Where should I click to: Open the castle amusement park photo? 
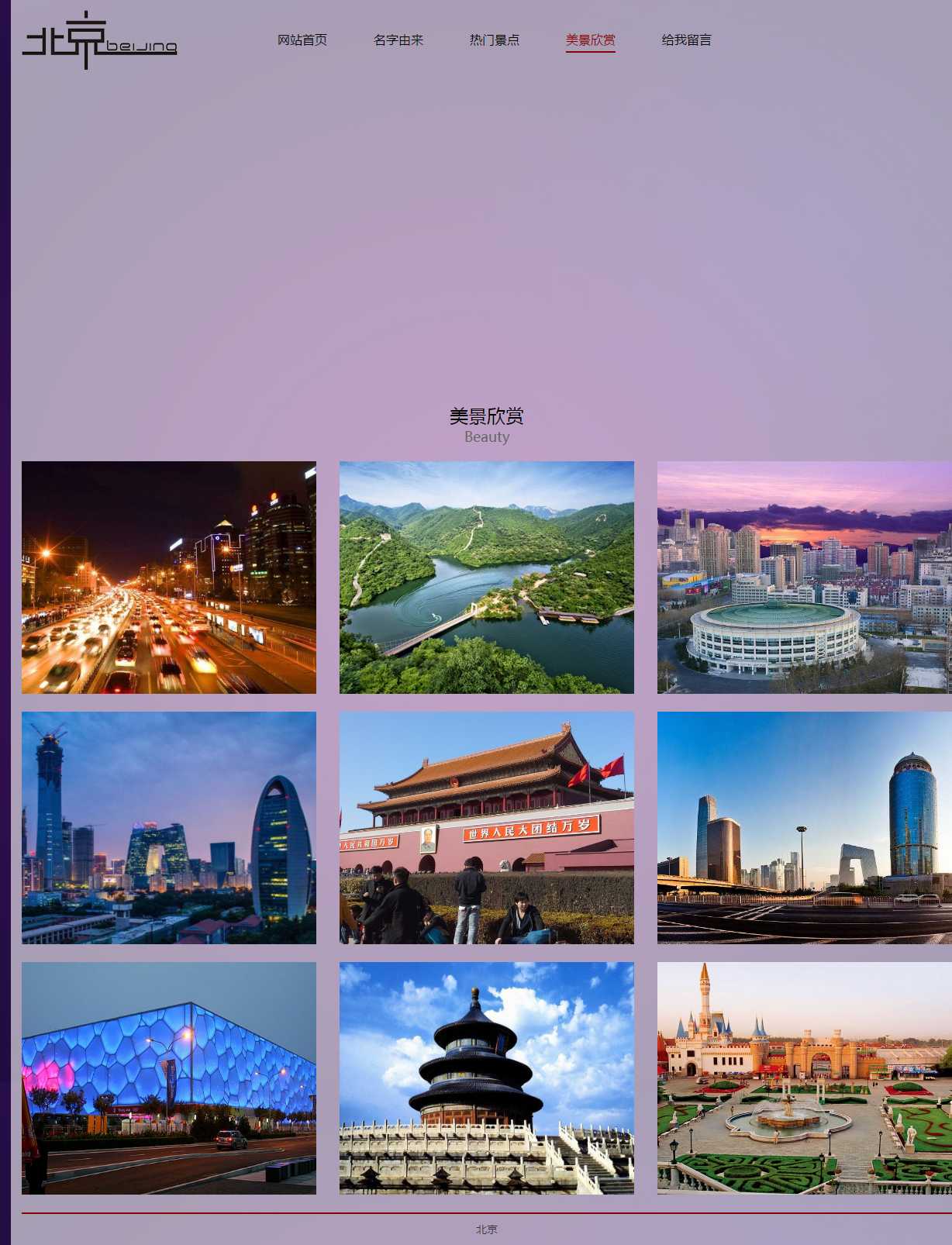804,1078
